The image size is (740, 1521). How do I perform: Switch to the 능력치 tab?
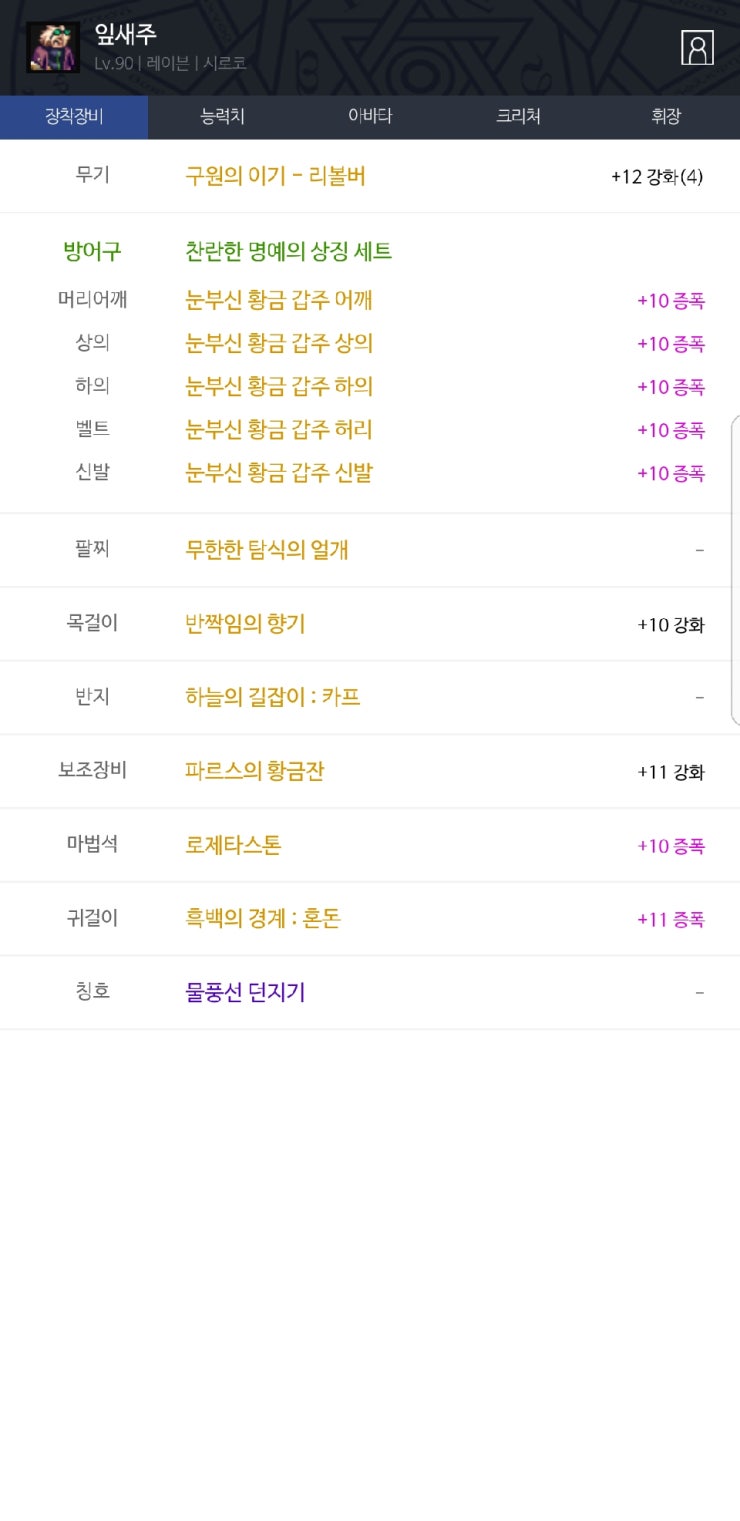point(222,117)
